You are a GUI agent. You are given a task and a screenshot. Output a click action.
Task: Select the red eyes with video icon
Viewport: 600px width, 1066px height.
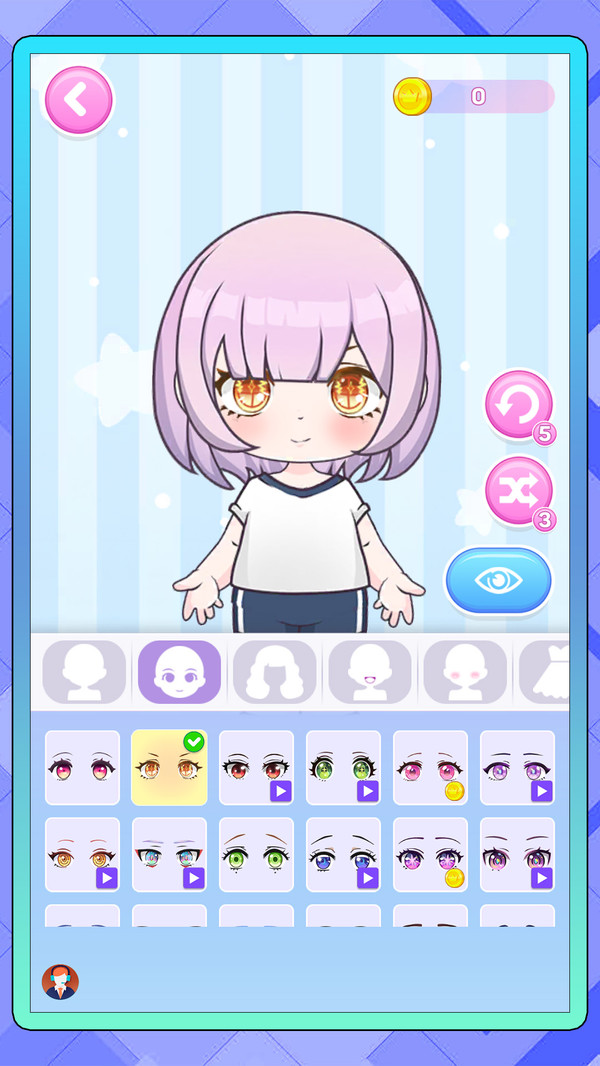256,768
